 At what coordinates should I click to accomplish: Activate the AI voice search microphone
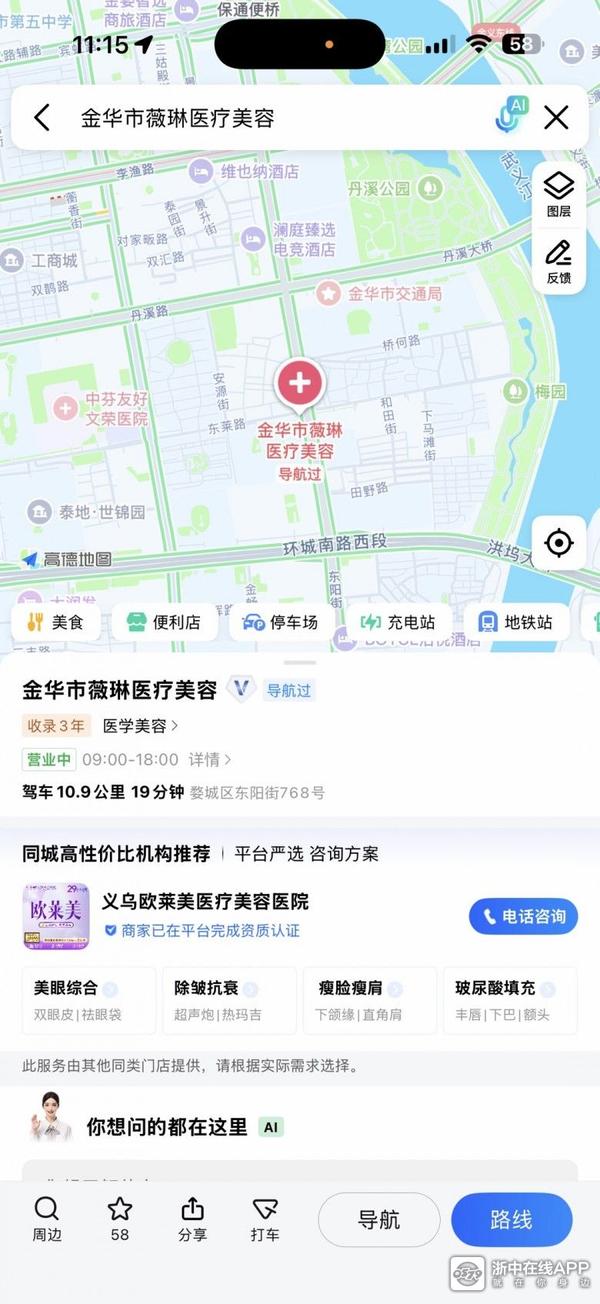(512, 117)
